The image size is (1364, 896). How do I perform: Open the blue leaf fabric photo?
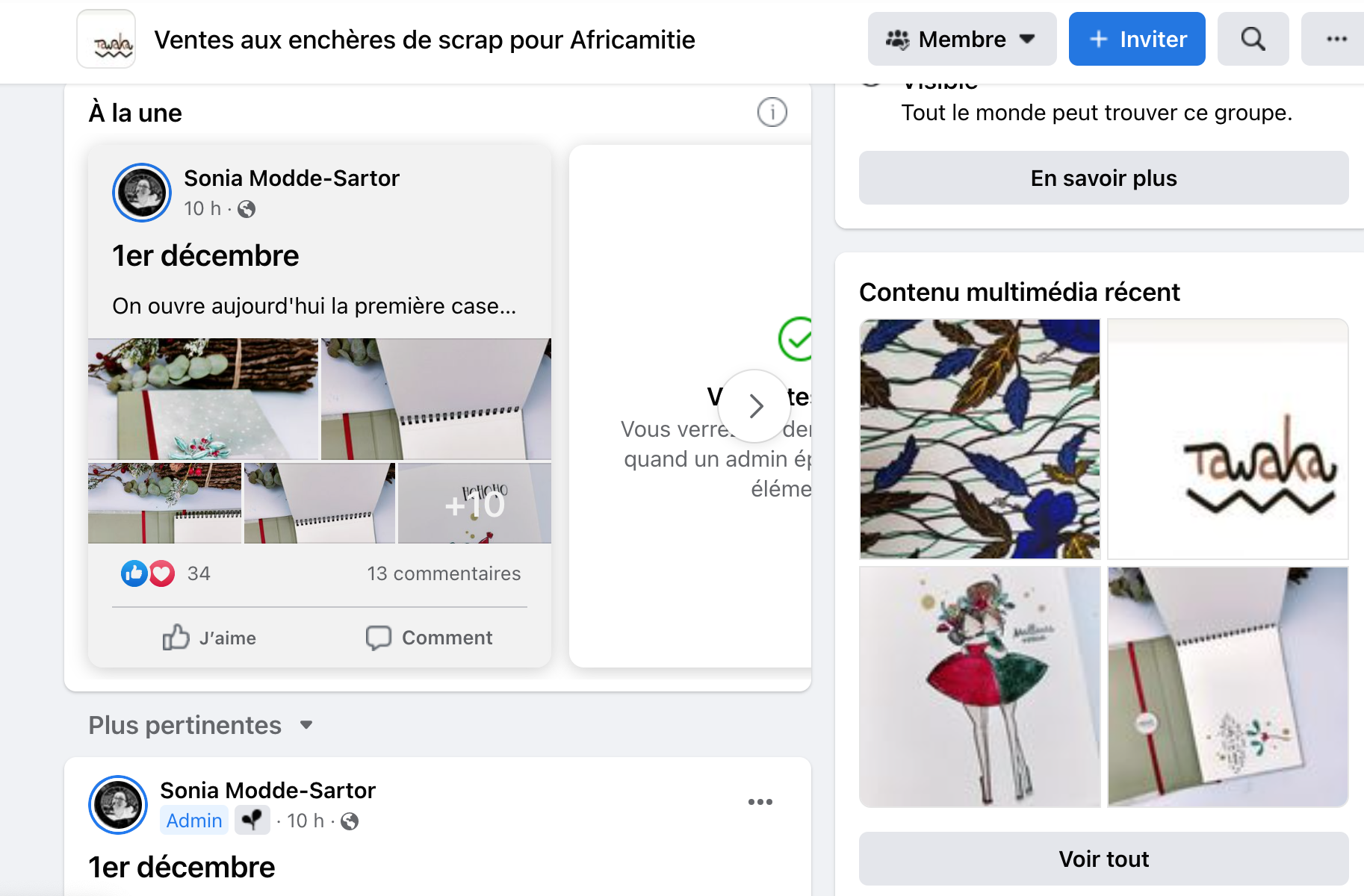tap(979, 439)
